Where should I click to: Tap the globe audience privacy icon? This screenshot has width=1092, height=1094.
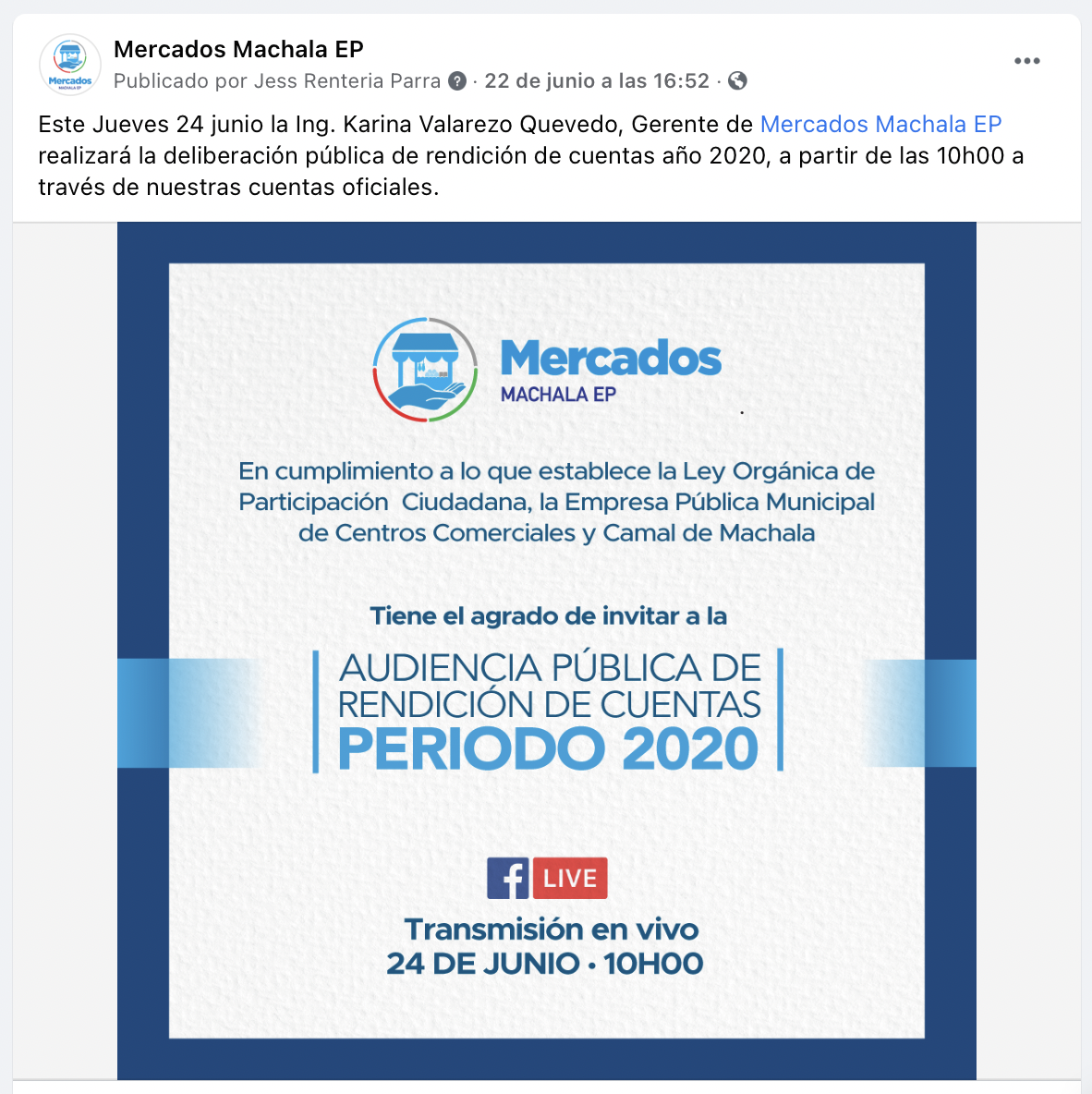tap(737, 81)
